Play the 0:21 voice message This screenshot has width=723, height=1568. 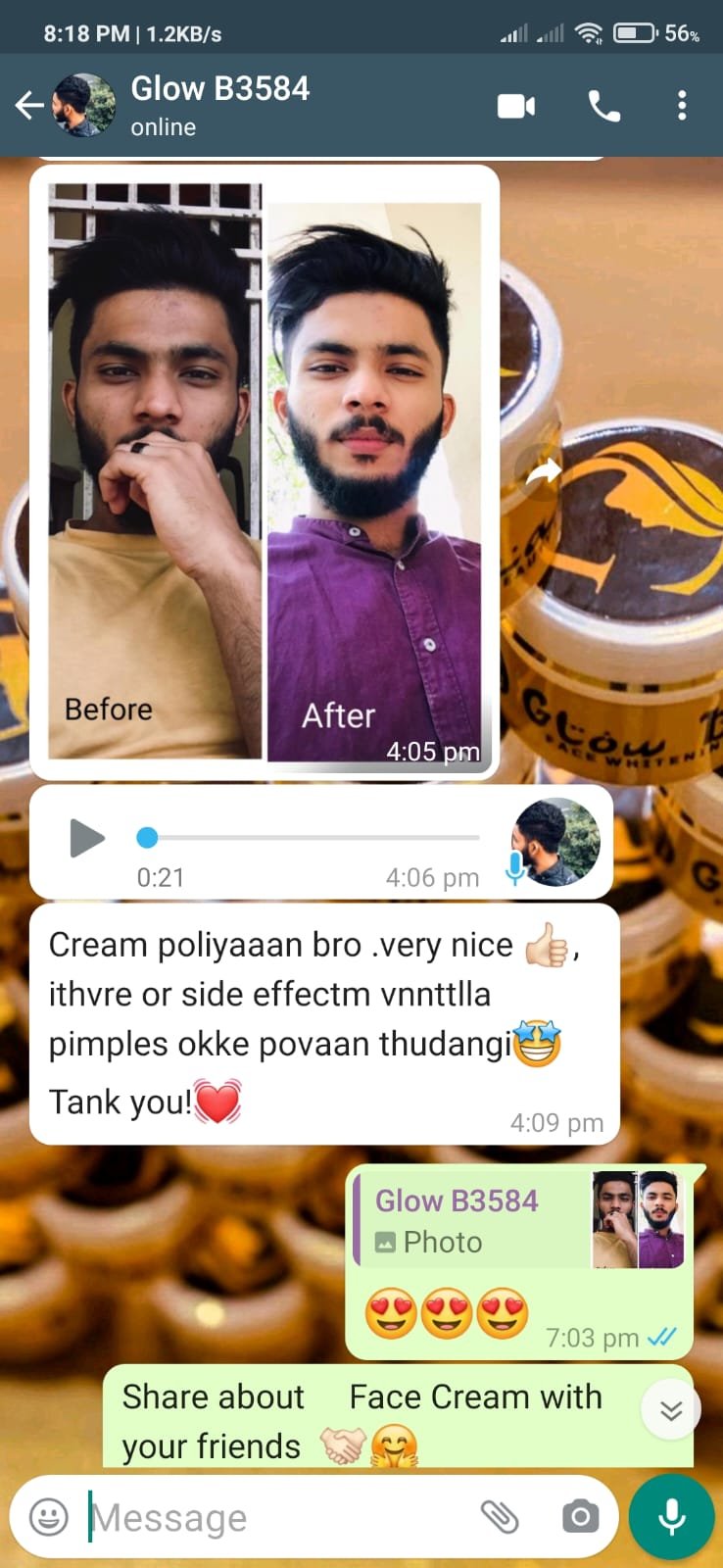87,839
